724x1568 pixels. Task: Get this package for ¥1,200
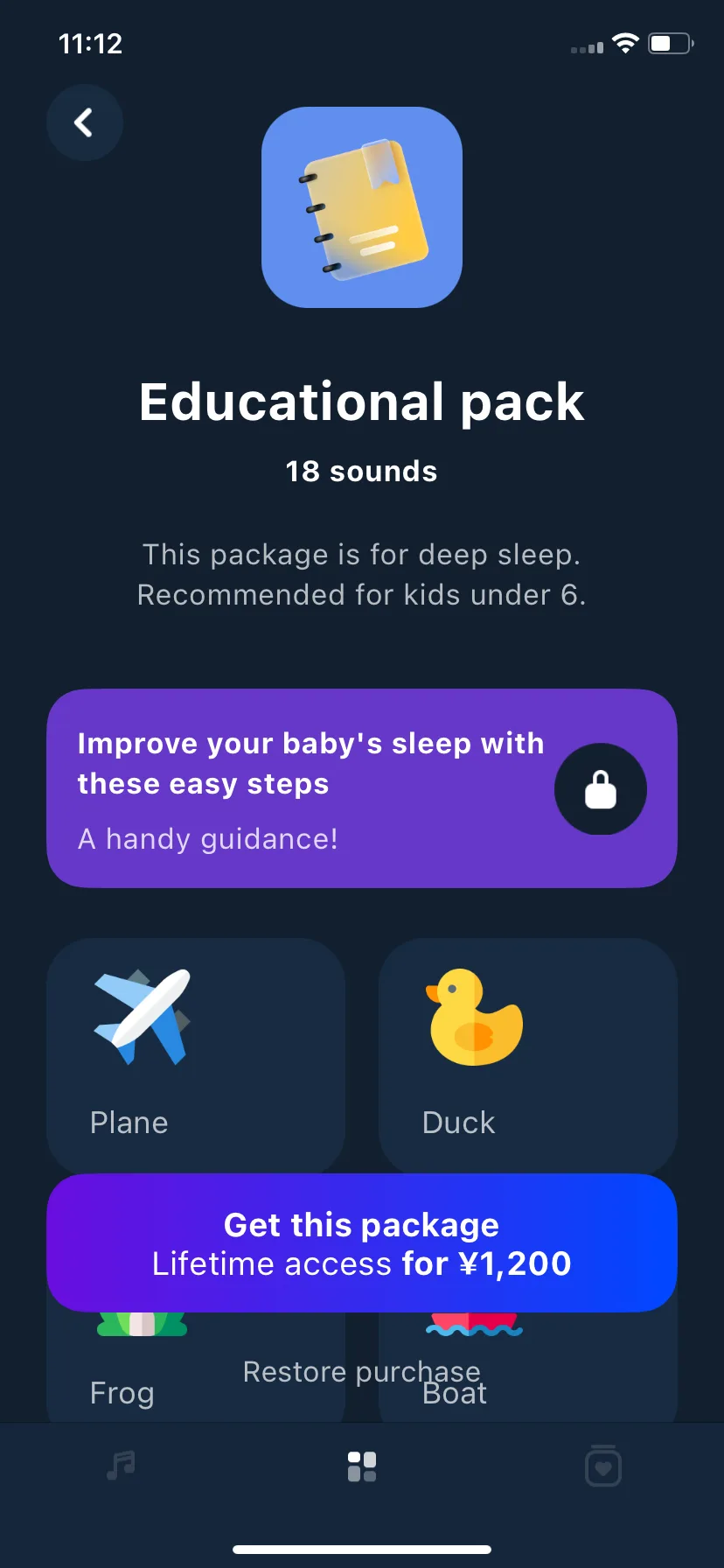pos(361,1242)
